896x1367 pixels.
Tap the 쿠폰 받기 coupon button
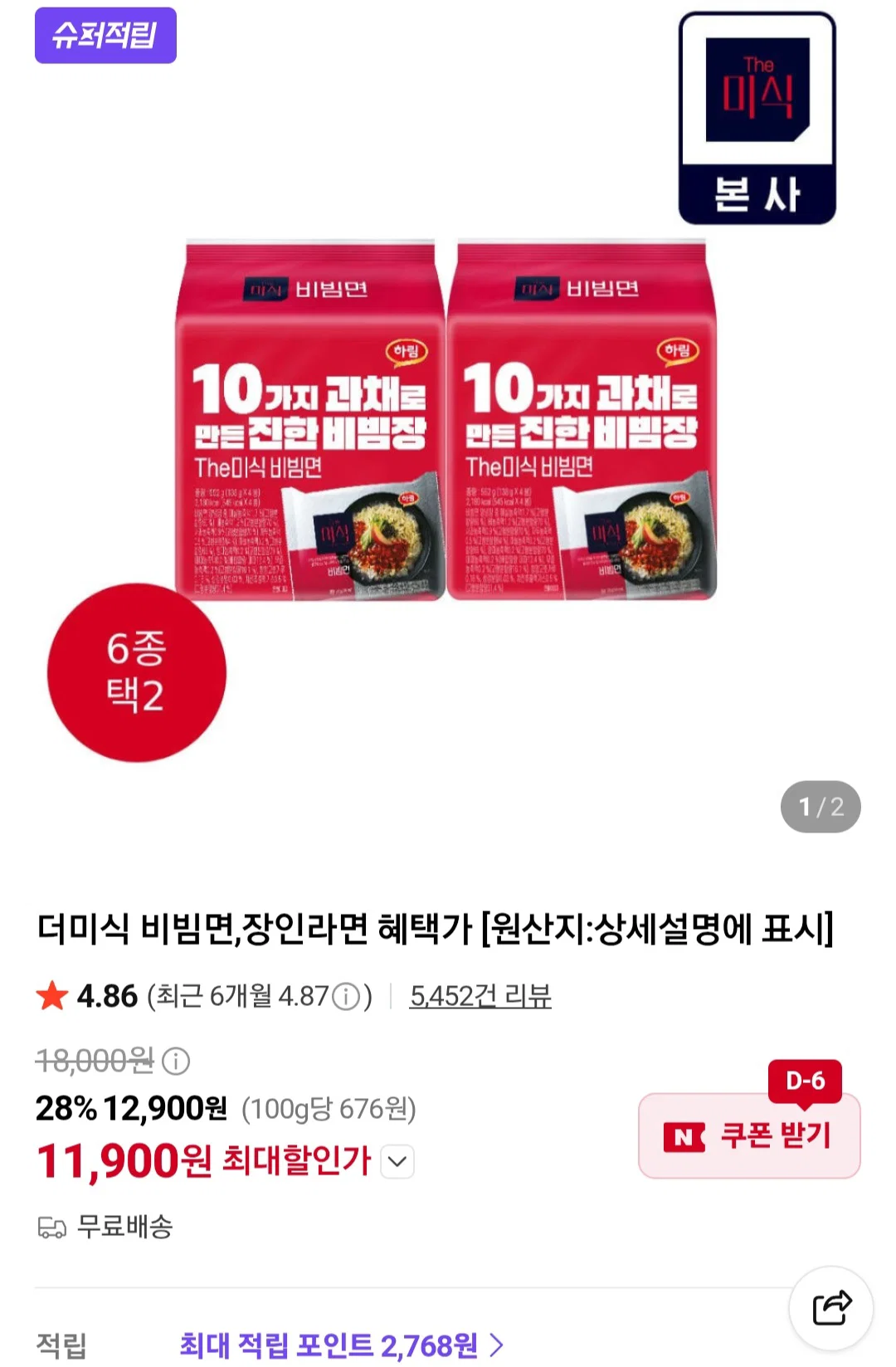pyautogui.click(x=749, y=1135)
